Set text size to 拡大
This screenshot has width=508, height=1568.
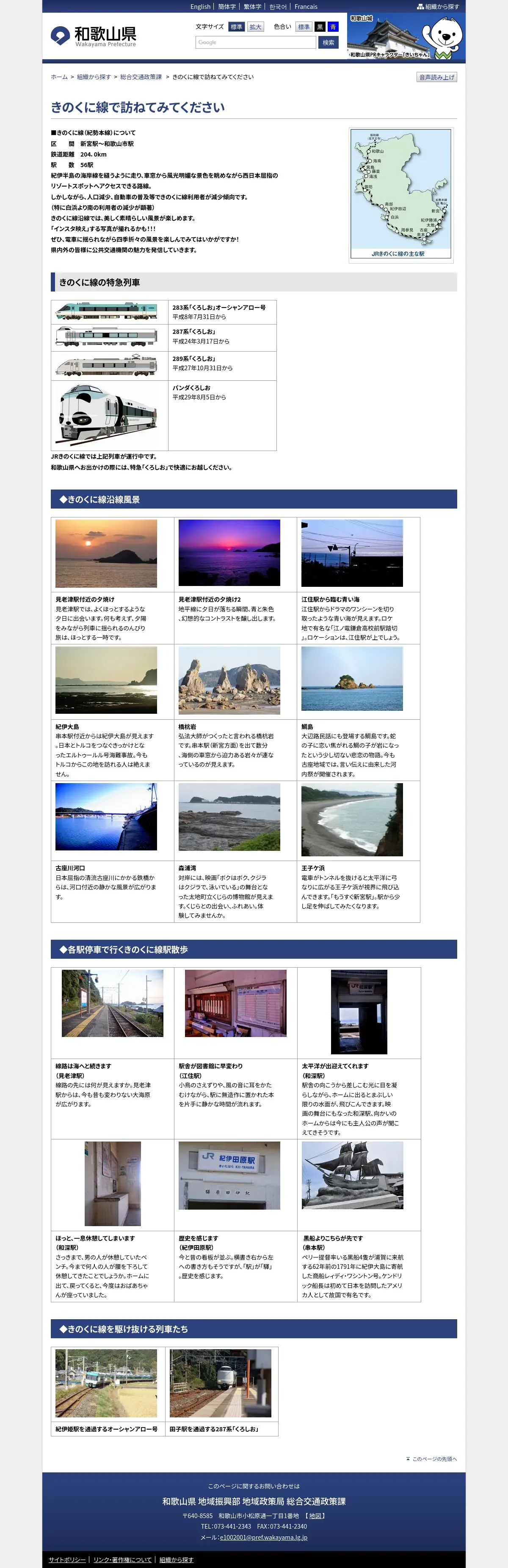pos(255,27)
